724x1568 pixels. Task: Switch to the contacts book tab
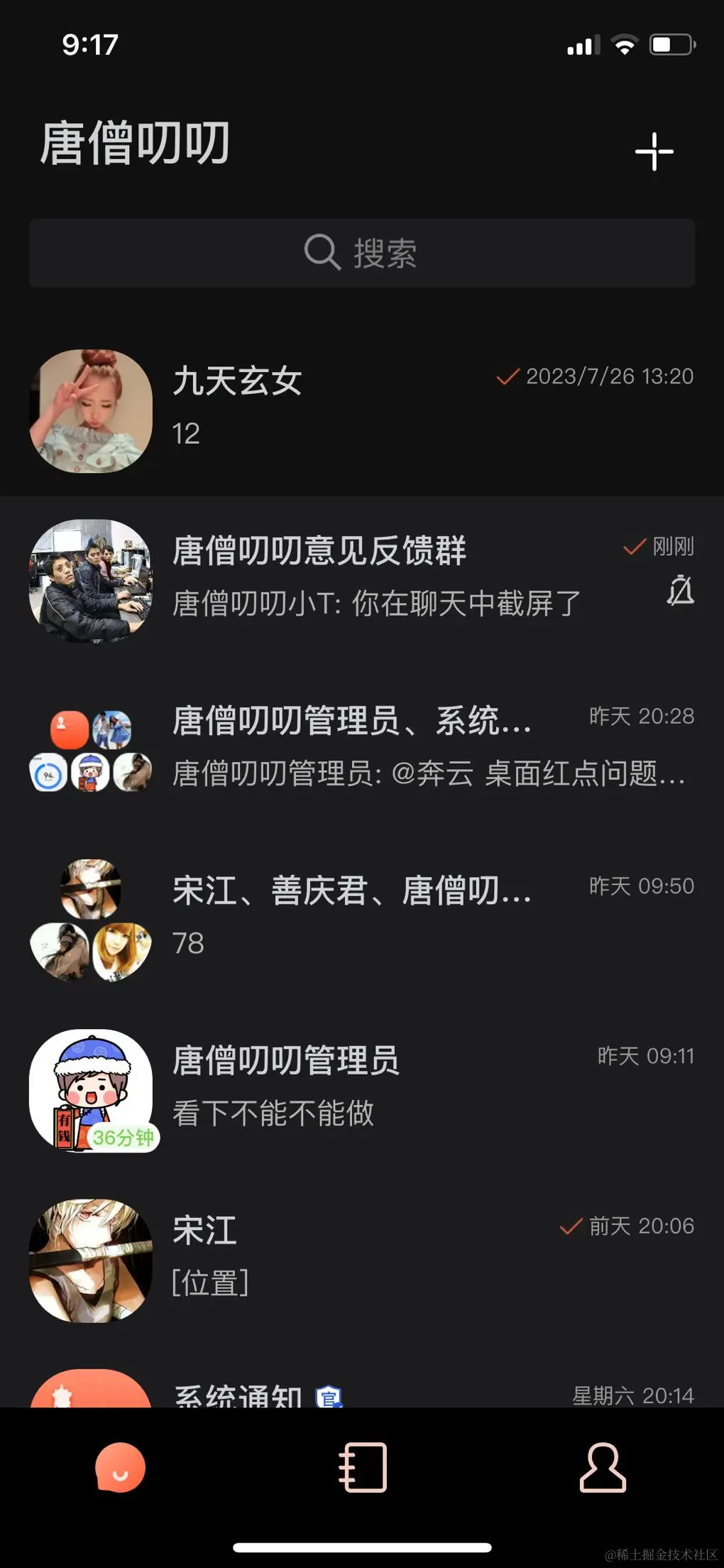(363, 1467)
